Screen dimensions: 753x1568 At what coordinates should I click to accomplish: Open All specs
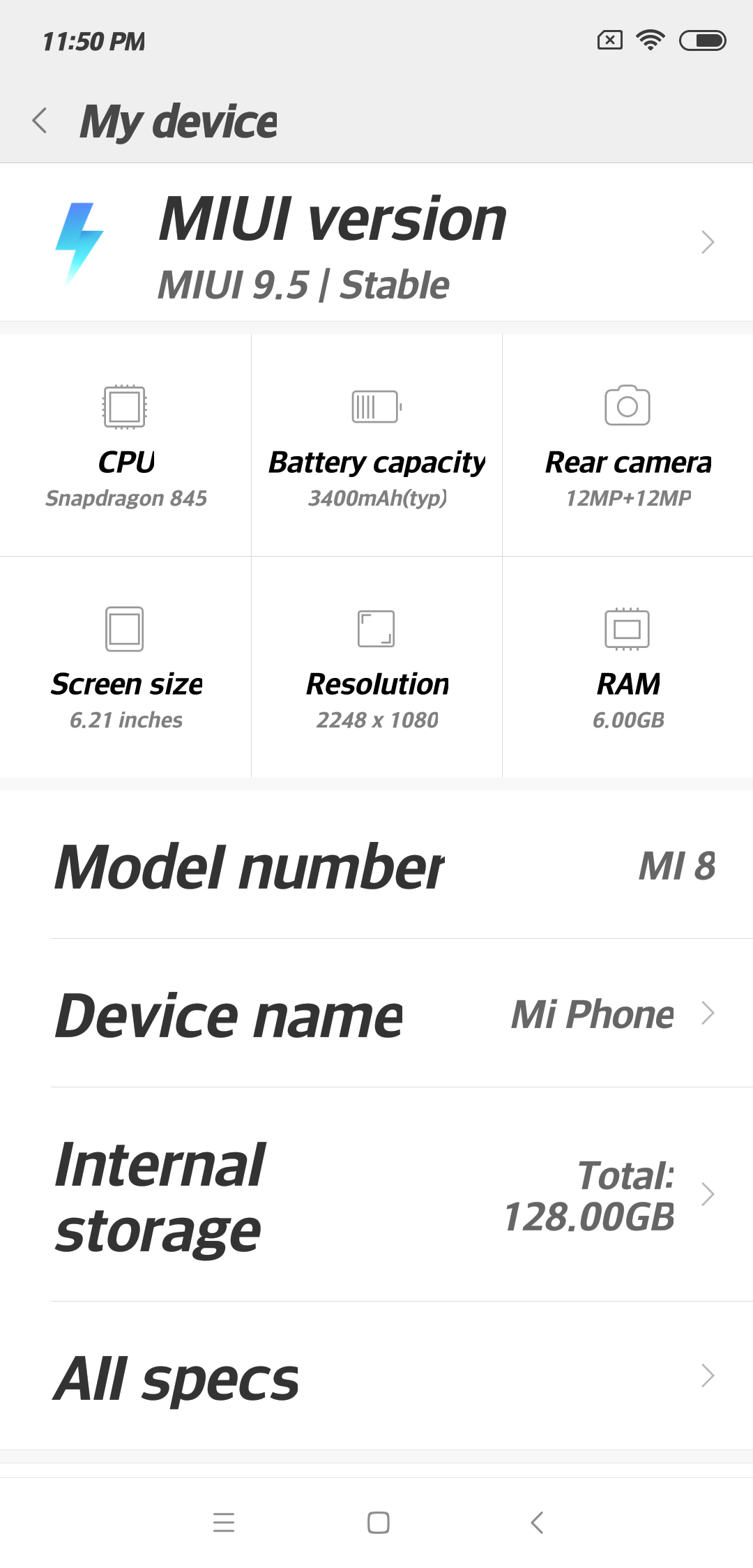pyautogui.click(x=376, y=1376)
